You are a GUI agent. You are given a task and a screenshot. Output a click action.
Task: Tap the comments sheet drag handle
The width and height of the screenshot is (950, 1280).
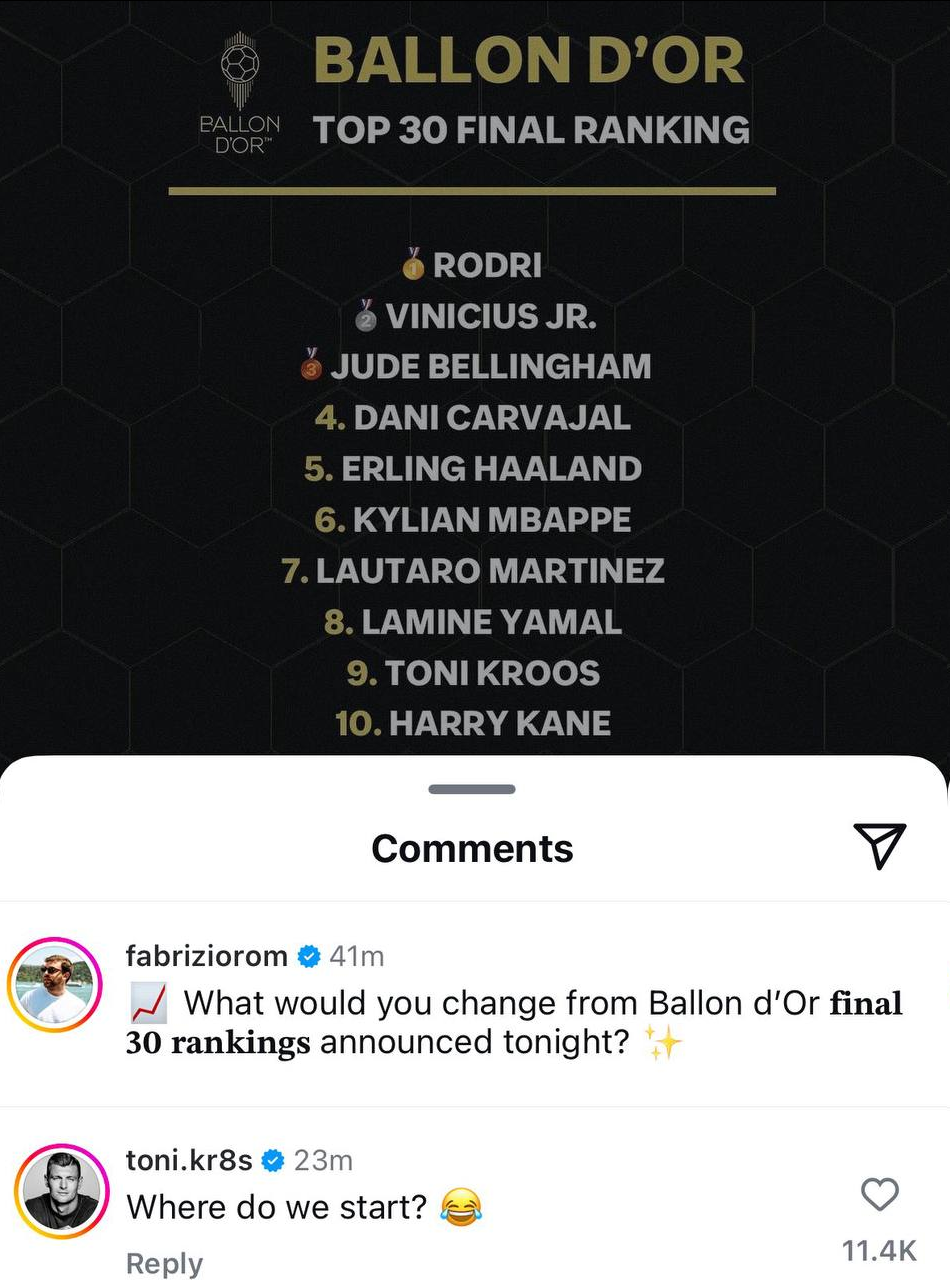click(472, 789)
